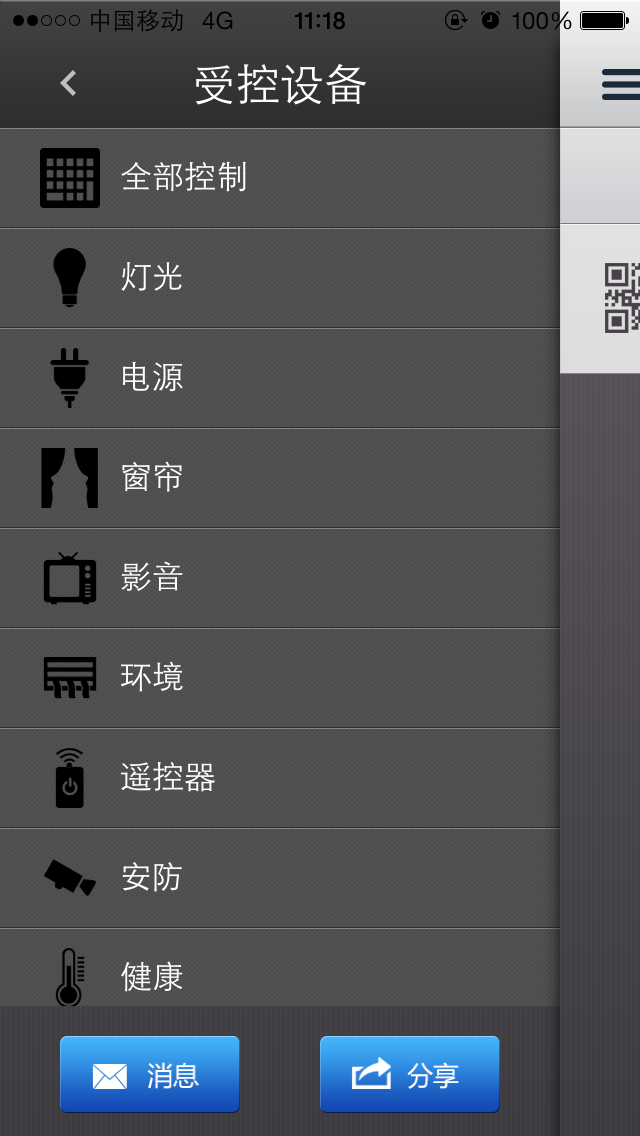Image resolution: width=640 pixels, height=1136 pixels.
Task: Open 全部控制 (all controls)
Action: [x=280, y=178]
